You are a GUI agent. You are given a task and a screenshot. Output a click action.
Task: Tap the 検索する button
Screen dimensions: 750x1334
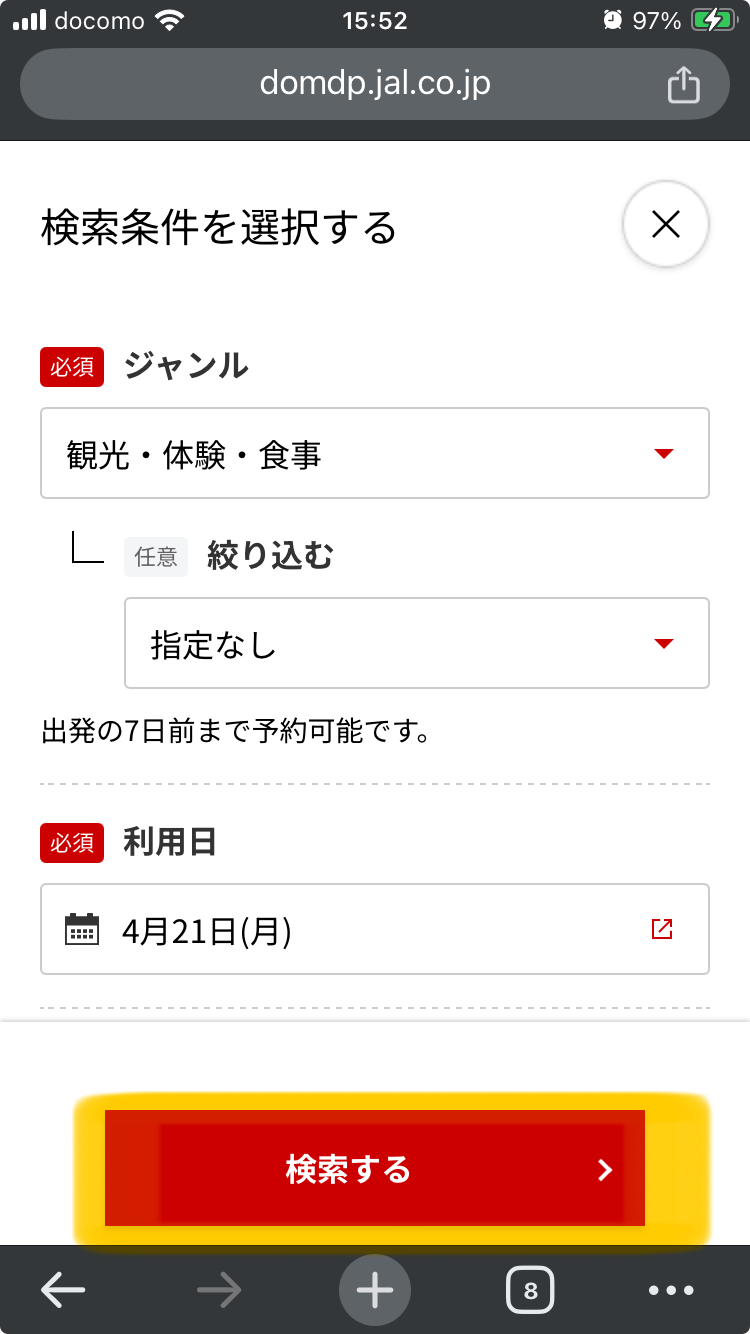tap(375, 1168)
